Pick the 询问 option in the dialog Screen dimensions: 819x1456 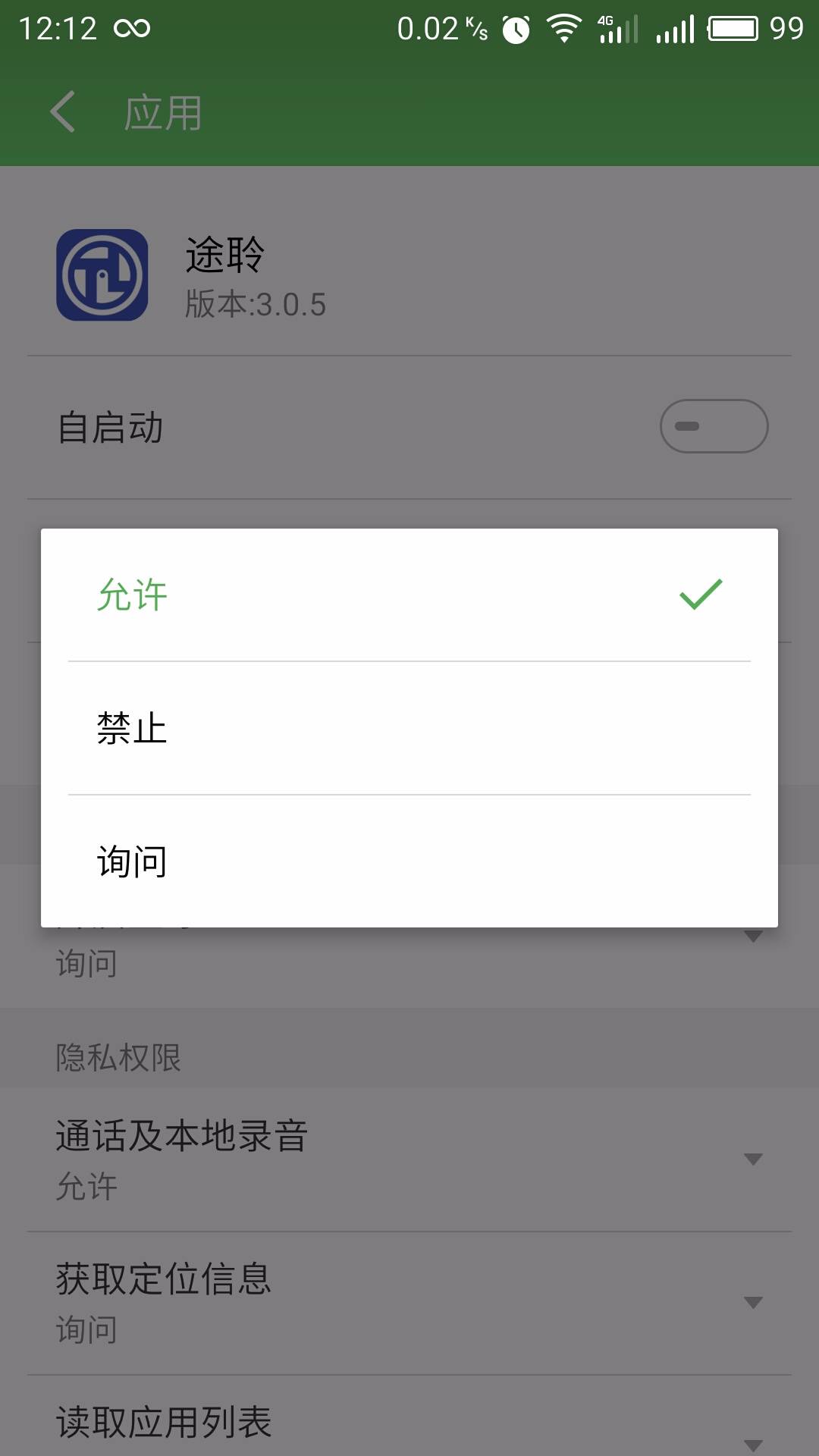pyautogui.click(x=409, y=861)
